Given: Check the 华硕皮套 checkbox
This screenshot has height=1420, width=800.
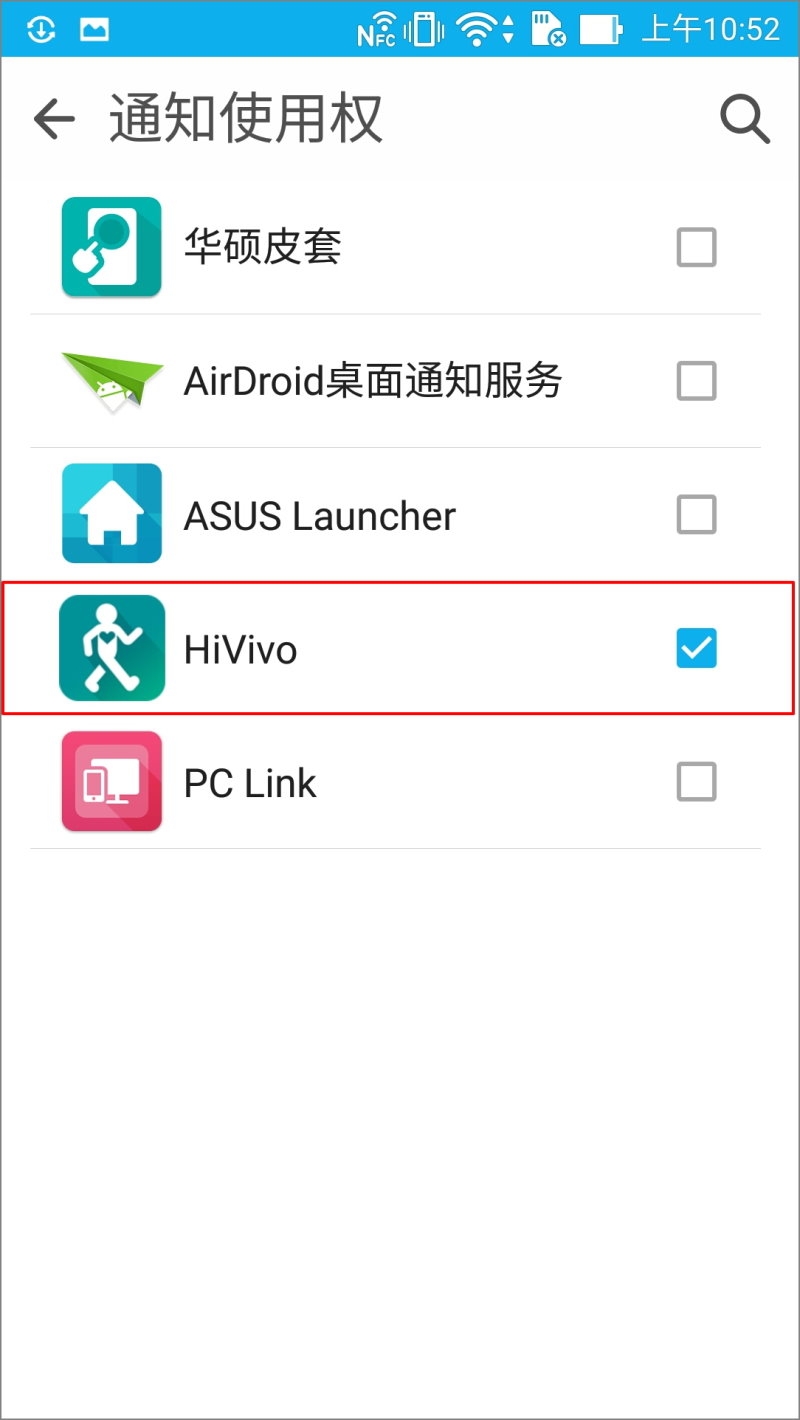Looking at the screenshot, I should coord(697,247).
